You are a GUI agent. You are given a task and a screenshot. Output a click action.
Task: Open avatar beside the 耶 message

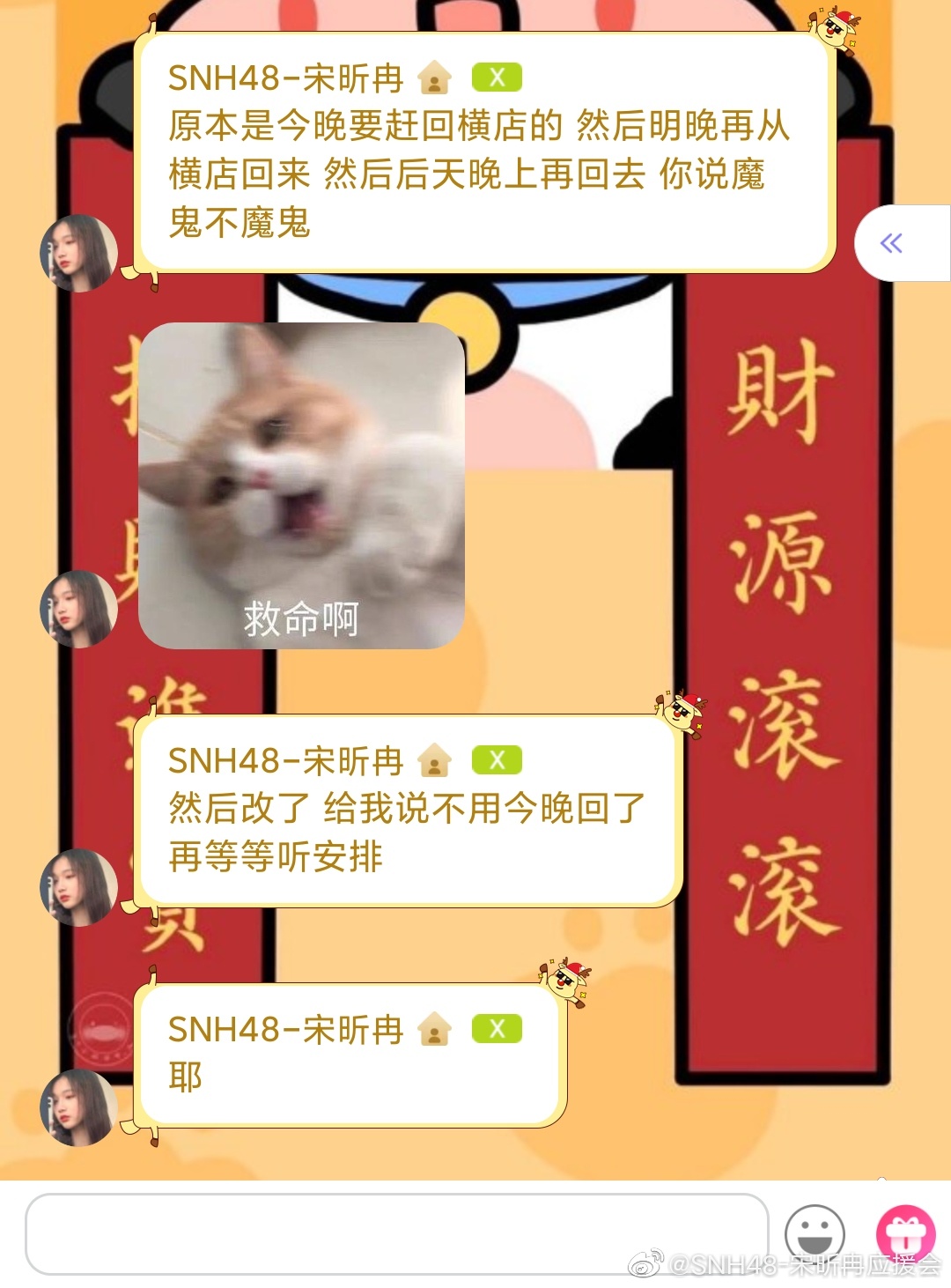point(78,1107)
